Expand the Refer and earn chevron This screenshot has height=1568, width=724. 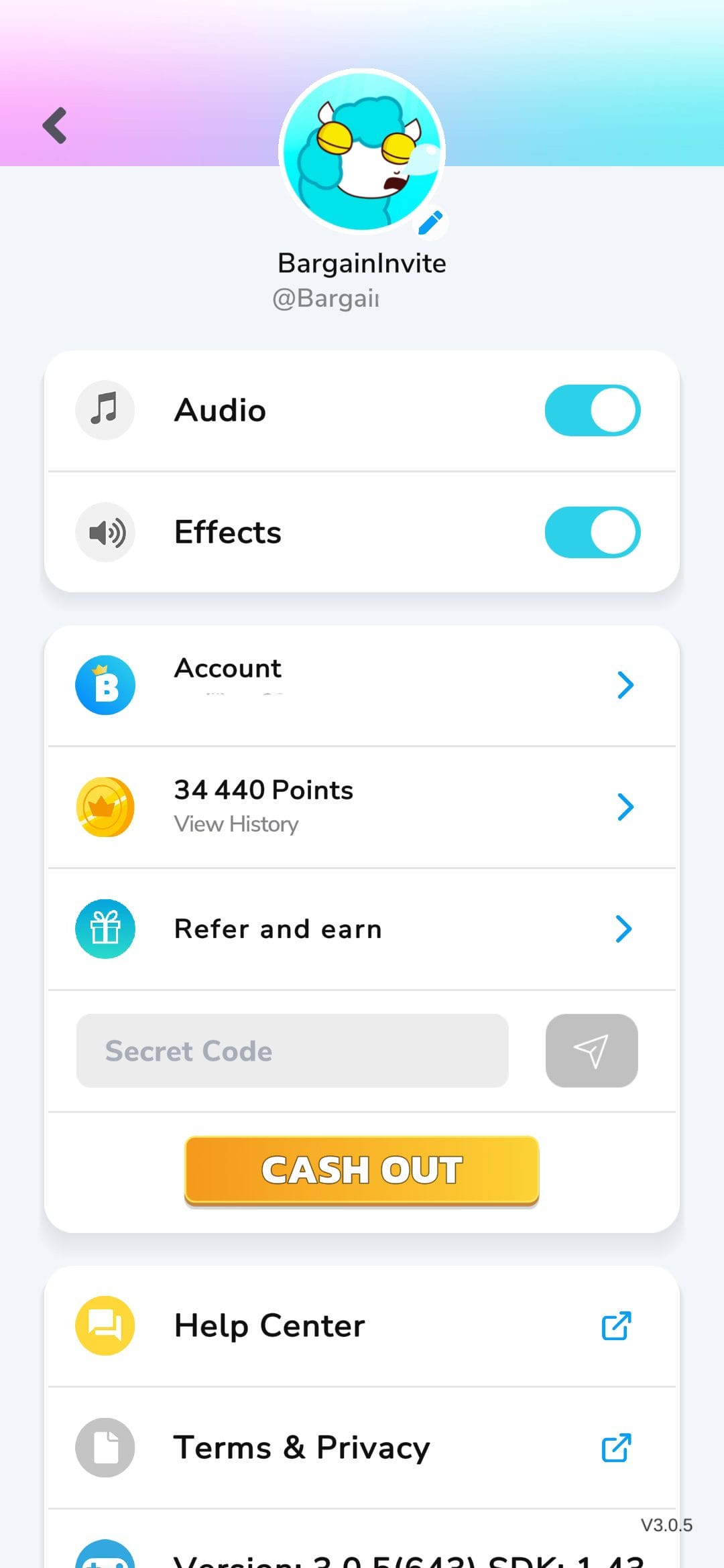click(625, 928)
